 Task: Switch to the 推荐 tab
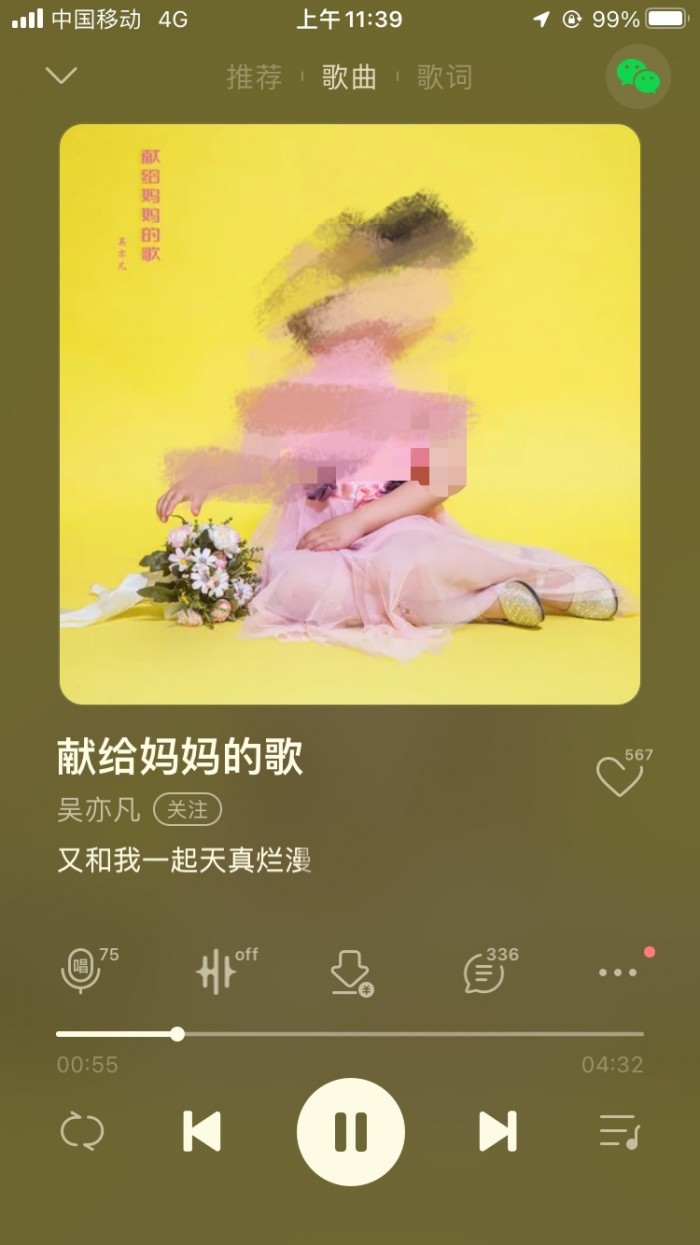(x=254, y=77)
